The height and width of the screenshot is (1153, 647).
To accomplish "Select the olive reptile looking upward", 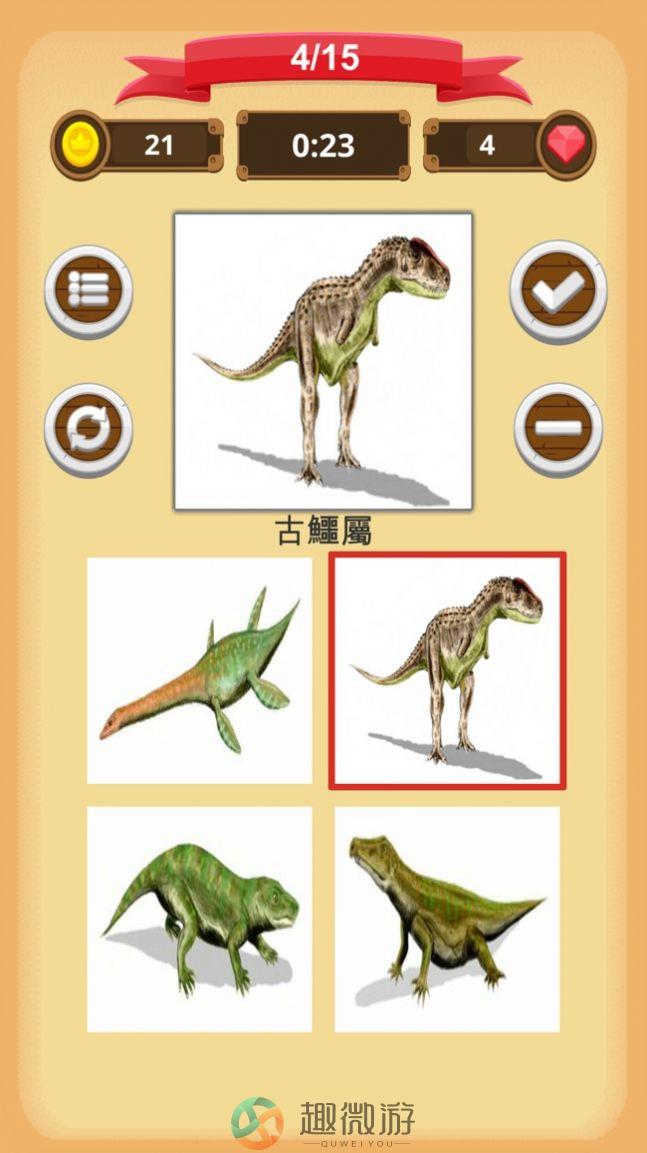I will tap(447, 919).
